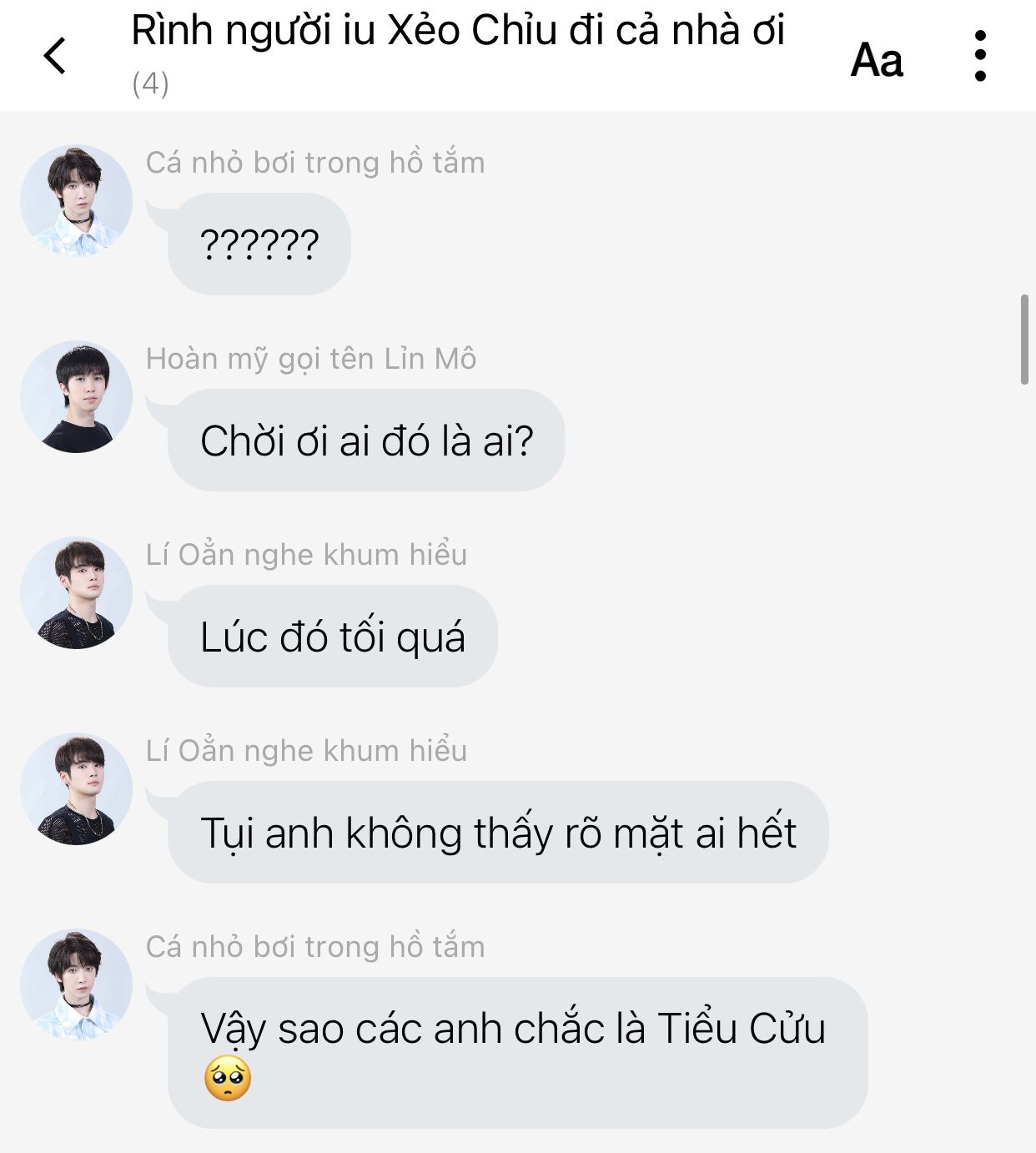1036x1153 pixels.
Task: Open the Aa text size option
Action: [x=877, y=60]
